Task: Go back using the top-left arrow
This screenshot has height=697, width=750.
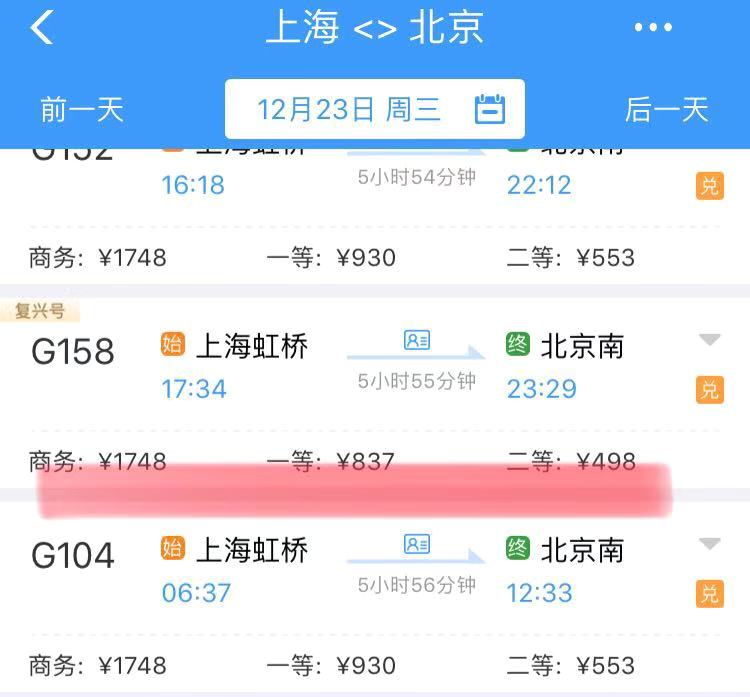Action: [x=42, y=28]
